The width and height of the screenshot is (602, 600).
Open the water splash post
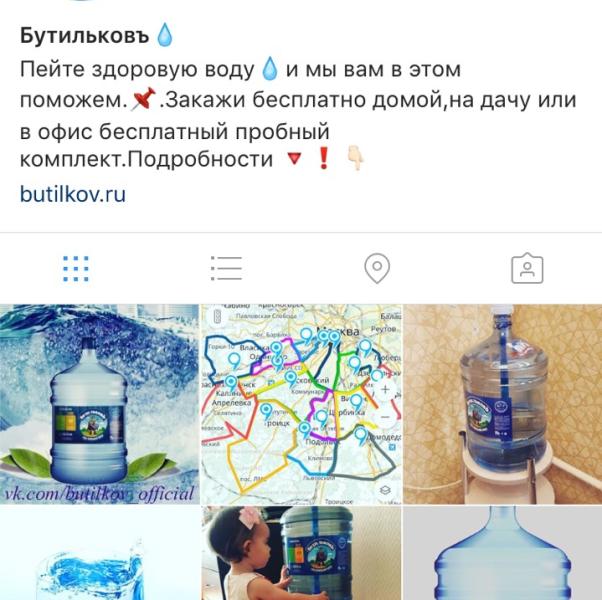pos(99,555)
